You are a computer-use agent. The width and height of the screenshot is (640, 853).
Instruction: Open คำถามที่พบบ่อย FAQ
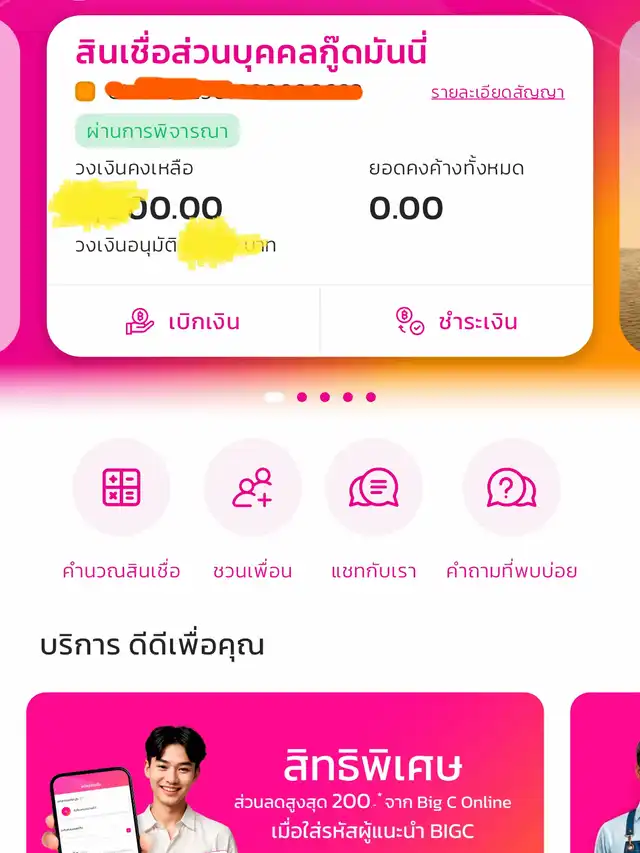511,488
